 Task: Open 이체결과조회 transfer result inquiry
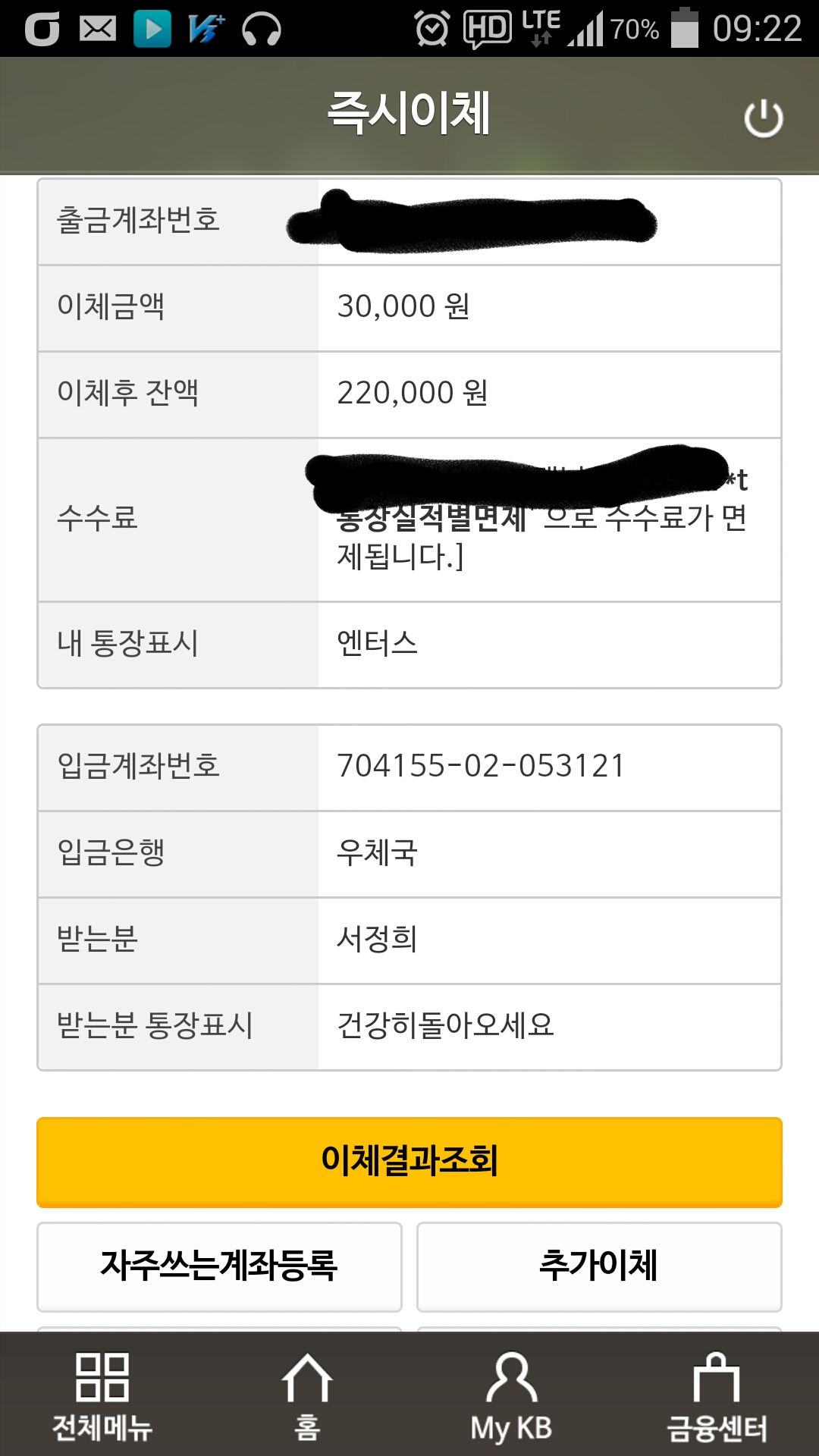pyautogui.click(x=409, y=1161)
